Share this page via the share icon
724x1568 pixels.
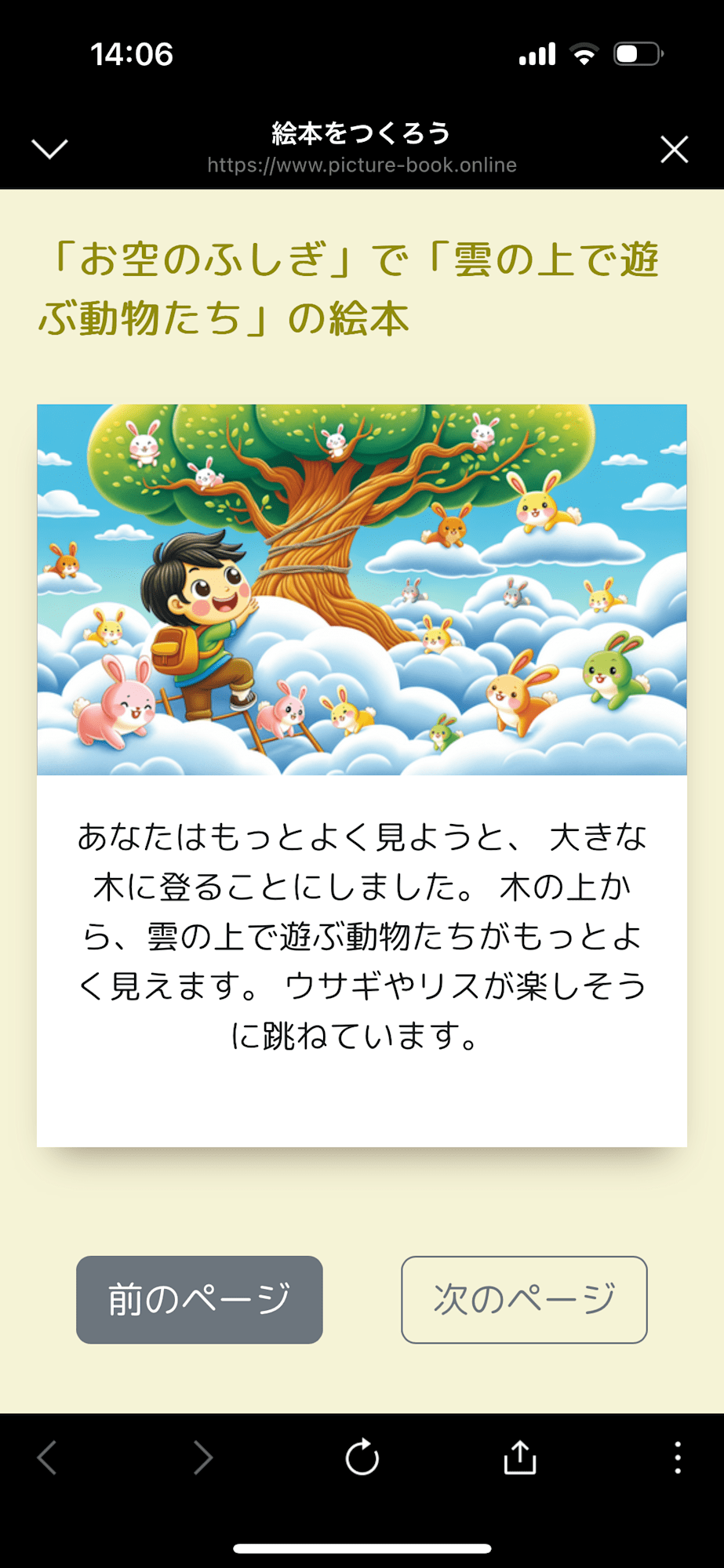519,1457
